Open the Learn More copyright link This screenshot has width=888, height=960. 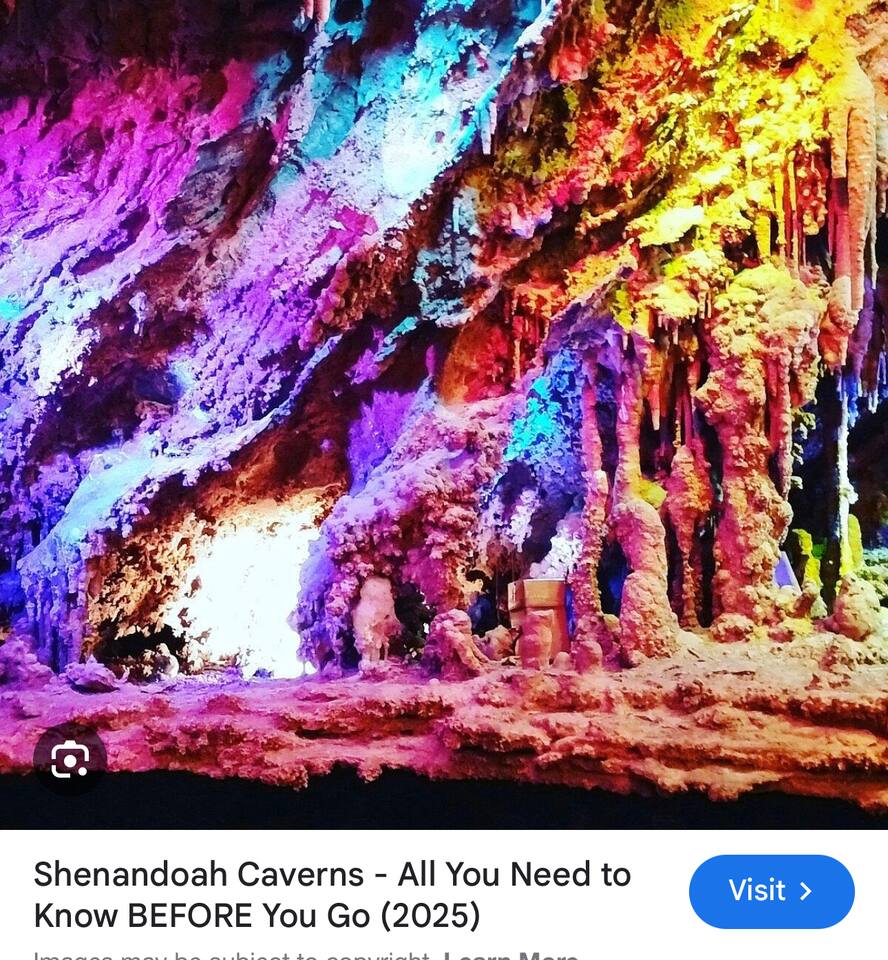(510, 955)
